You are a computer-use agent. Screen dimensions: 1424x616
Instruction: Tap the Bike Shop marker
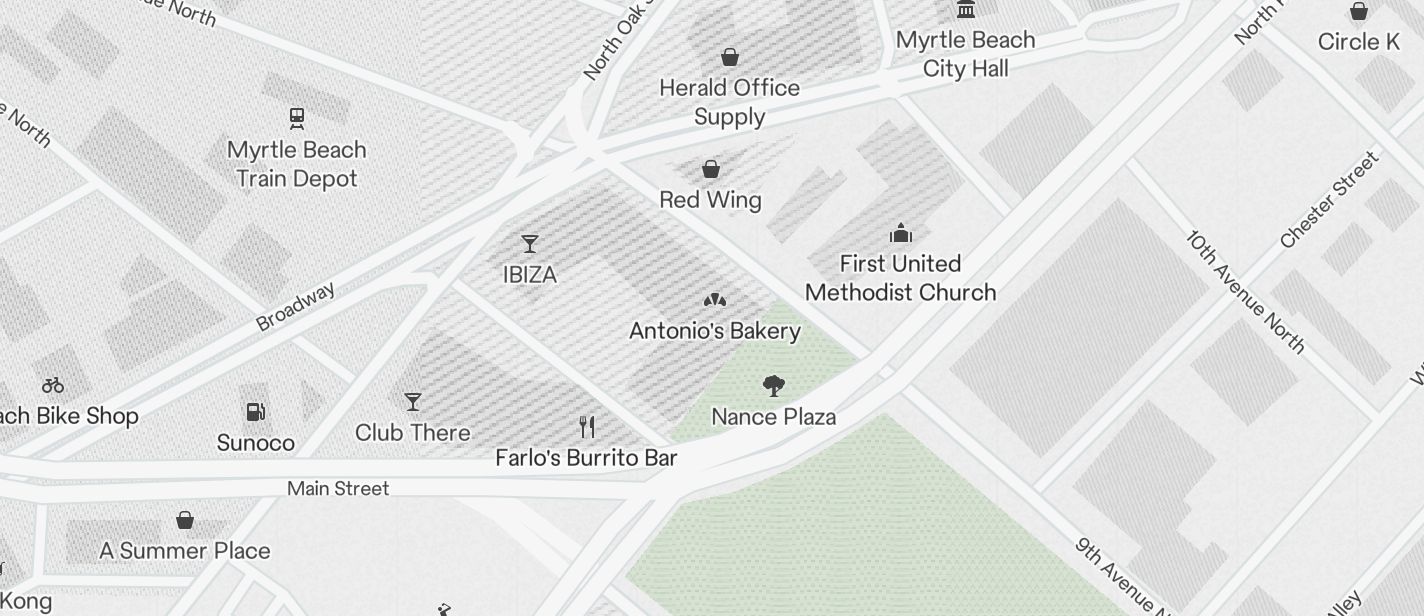tap(53, 385)
